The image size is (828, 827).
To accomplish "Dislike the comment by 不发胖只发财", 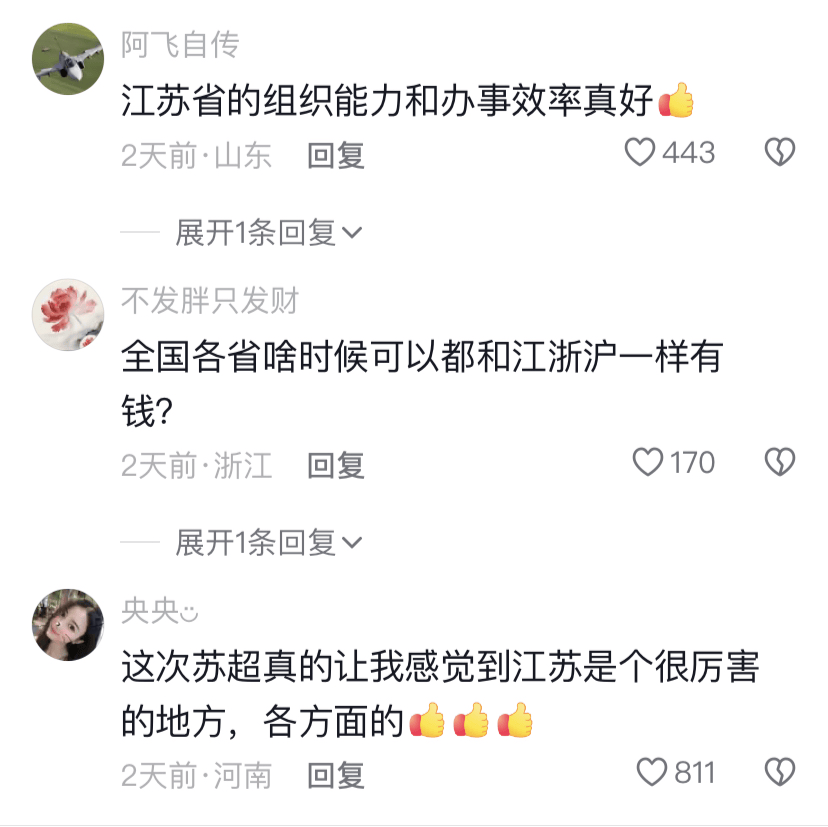I will 779,462.
